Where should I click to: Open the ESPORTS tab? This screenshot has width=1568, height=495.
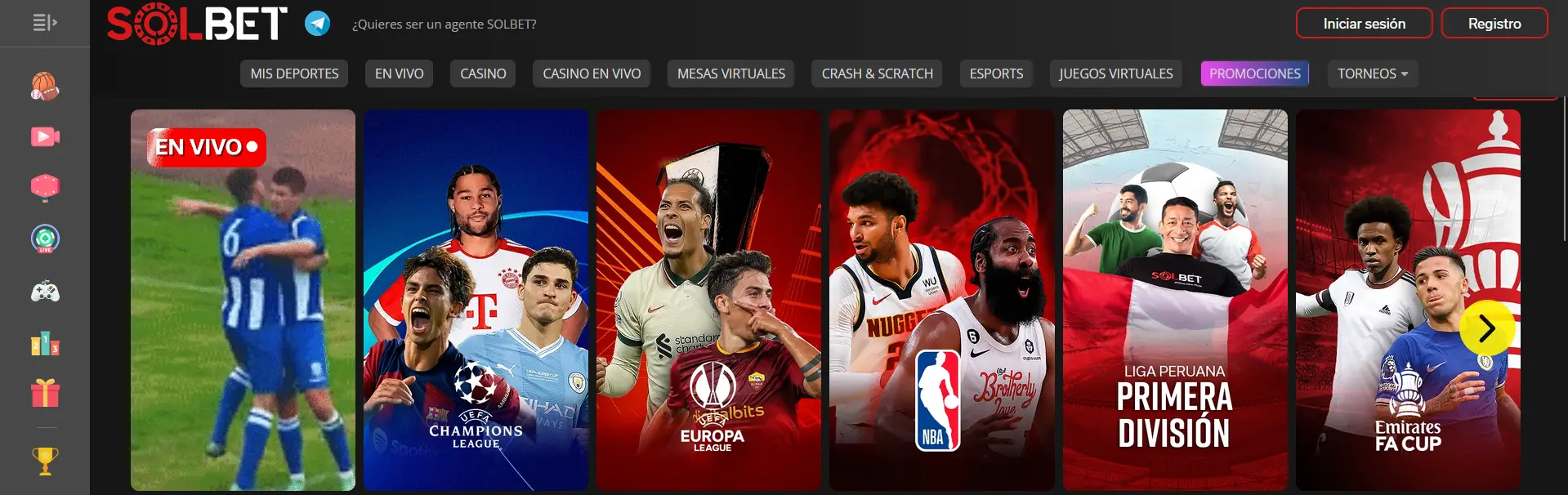(996, 74)
